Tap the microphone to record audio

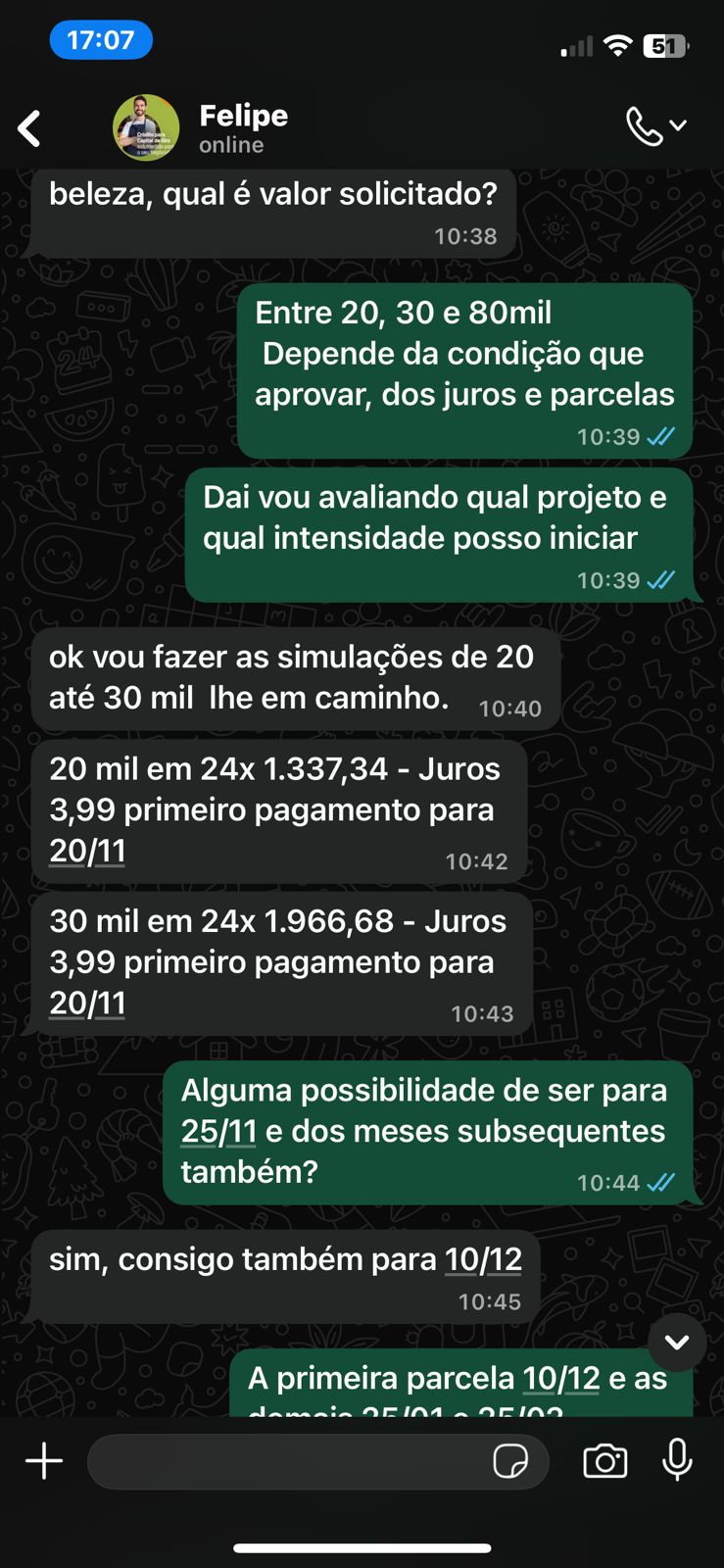[x=677, y=1461]
